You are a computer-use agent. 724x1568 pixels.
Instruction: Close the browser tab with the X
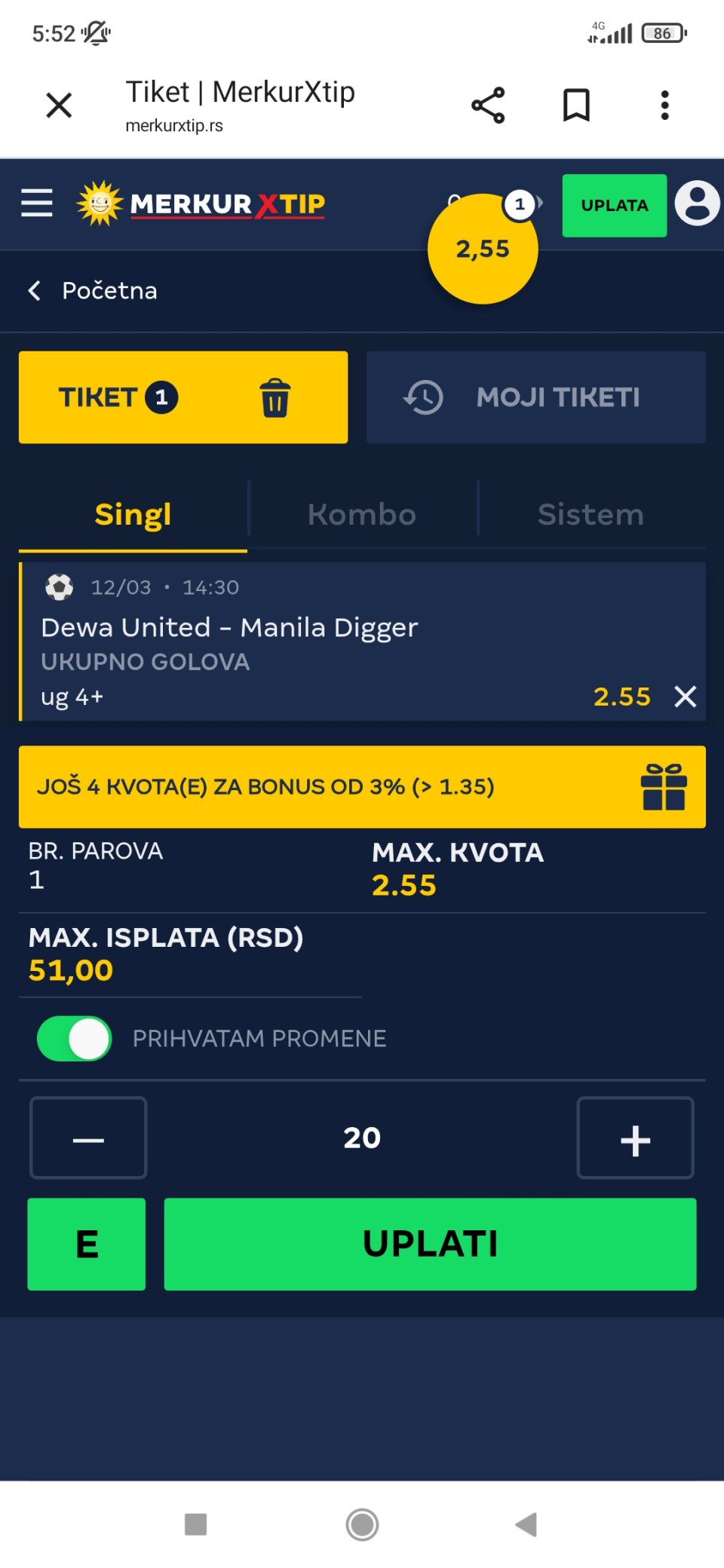click(x=59, y=106)
